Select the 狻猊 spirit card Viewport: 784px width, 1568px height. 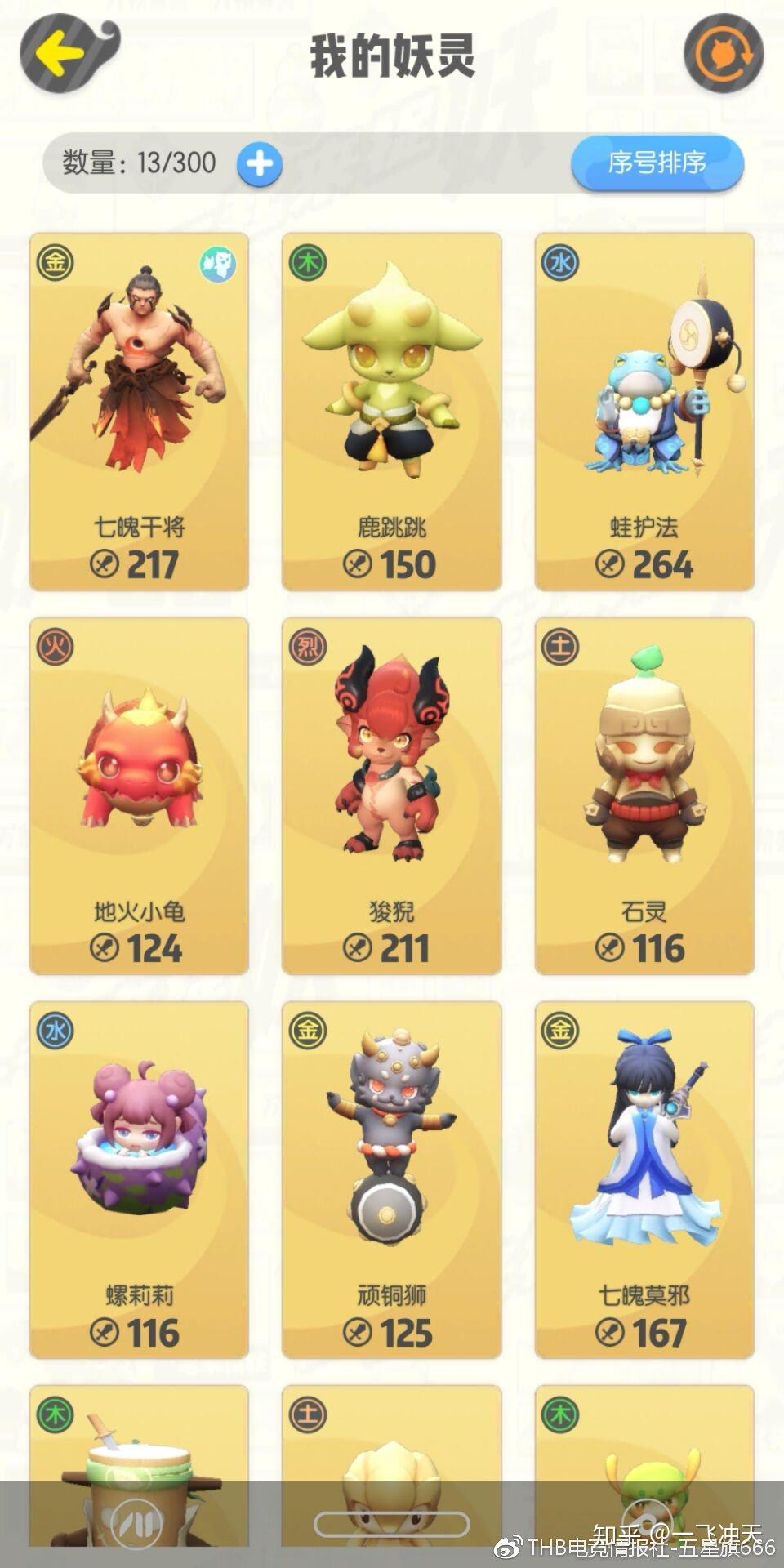pos(391,795)
